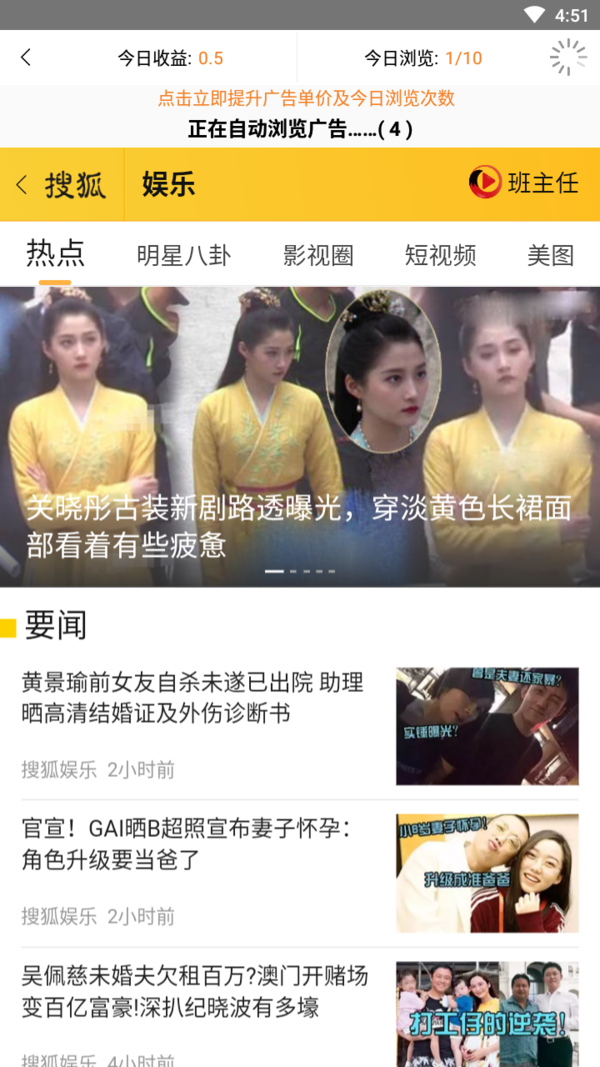The image size is (600, 1067).
Task: Open the article about 黄景瑜前女友
Action: [x=193, y=698]
